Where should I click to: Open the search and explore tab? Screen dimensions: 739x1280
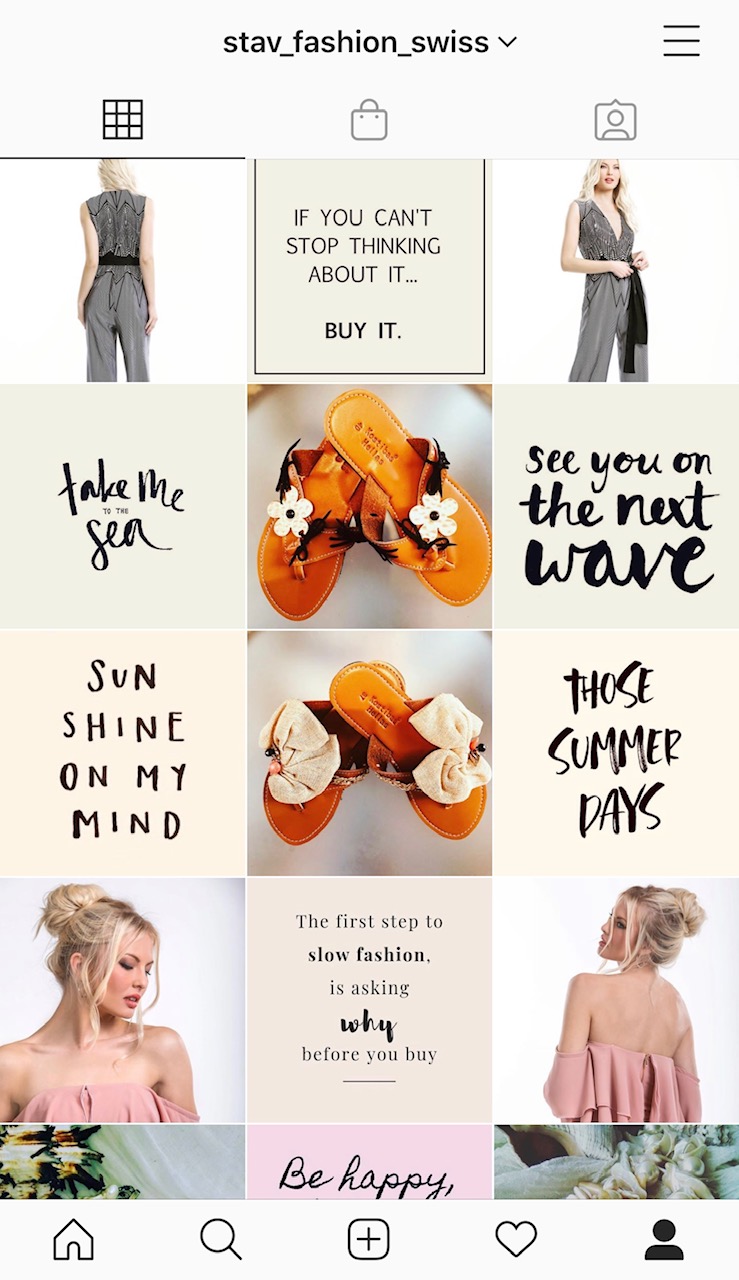point(221,1240)
